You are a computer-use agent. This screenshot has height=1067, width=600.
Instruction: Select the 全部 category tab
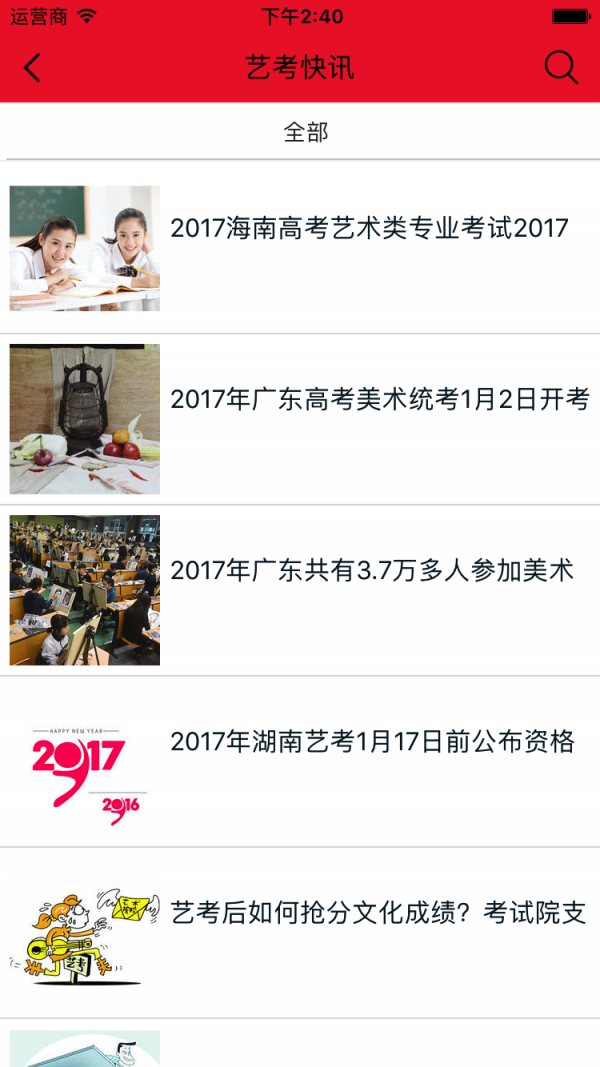click(x=305, y=132)
